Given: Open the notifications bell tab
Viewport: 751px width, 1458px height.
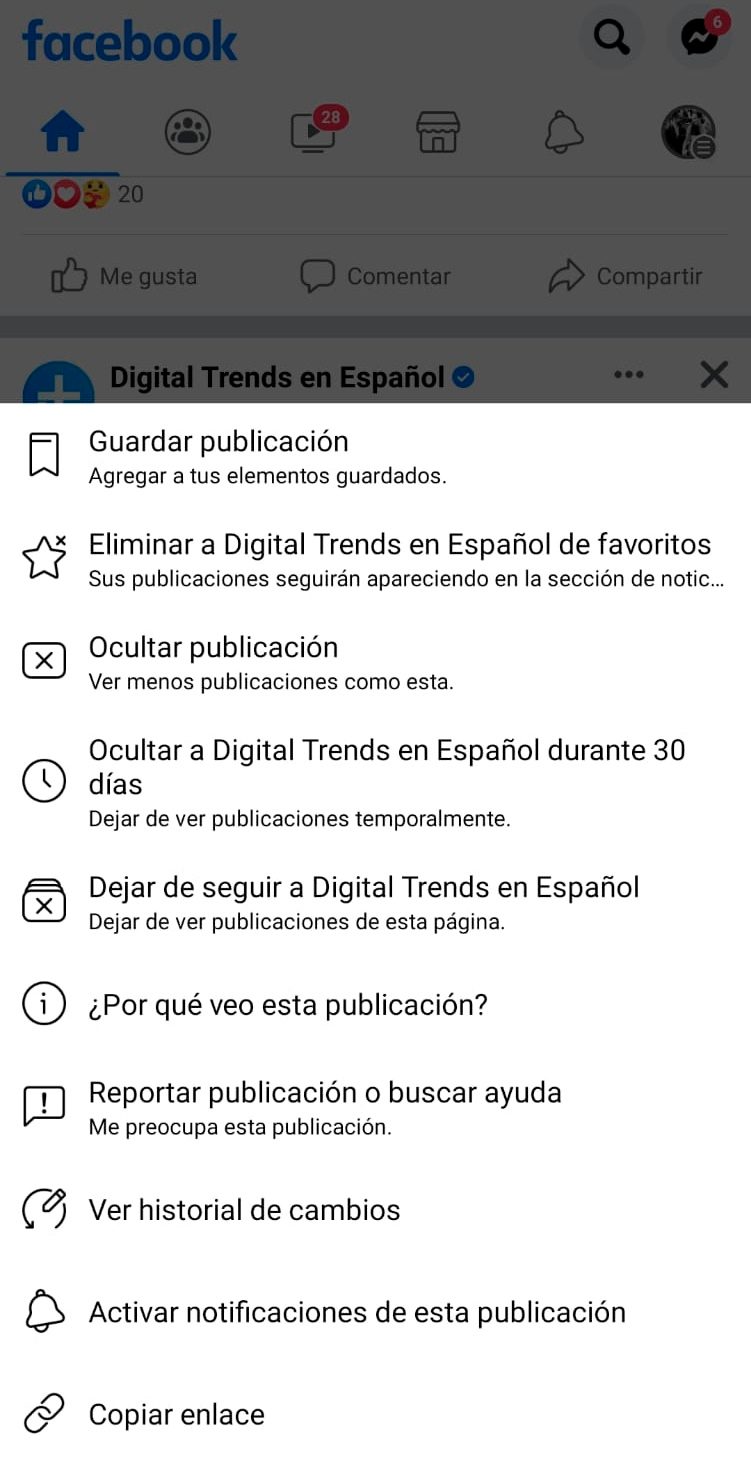Looking at the screenshot, I should point(563,132).
